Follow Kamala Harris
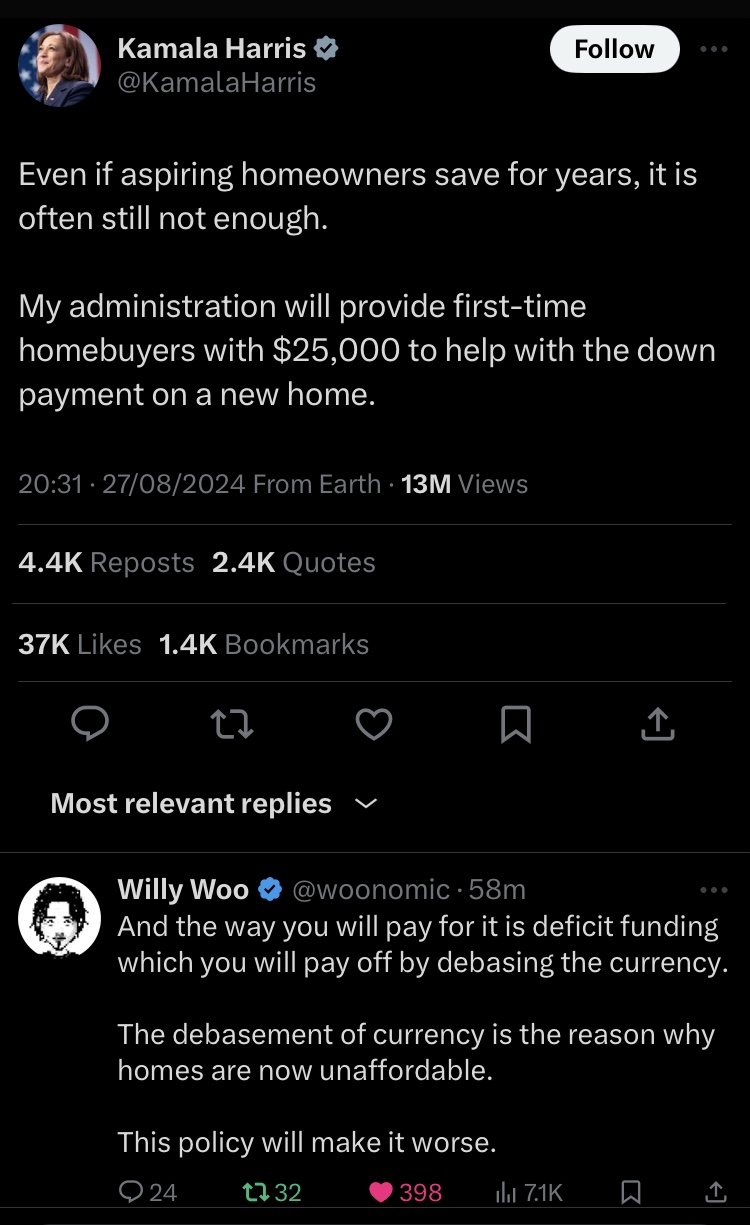 pyautogui.click(x=614, y=49)
